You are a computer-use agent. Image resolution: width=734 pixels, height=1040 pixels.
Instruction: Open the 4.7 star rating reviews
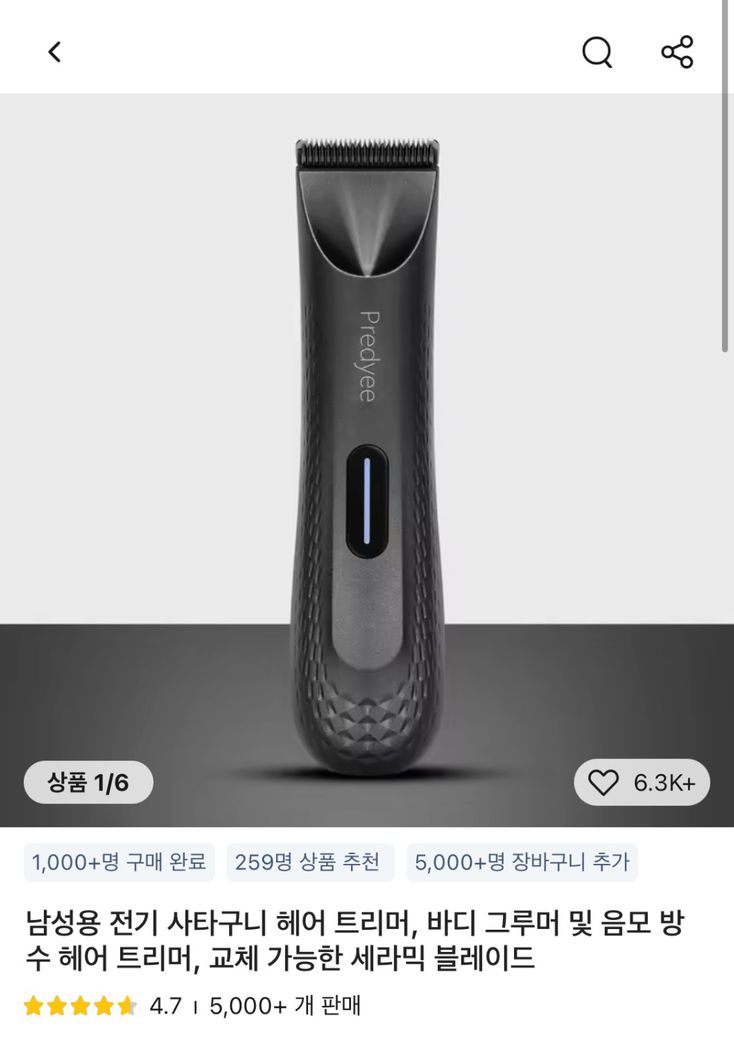102,1006
